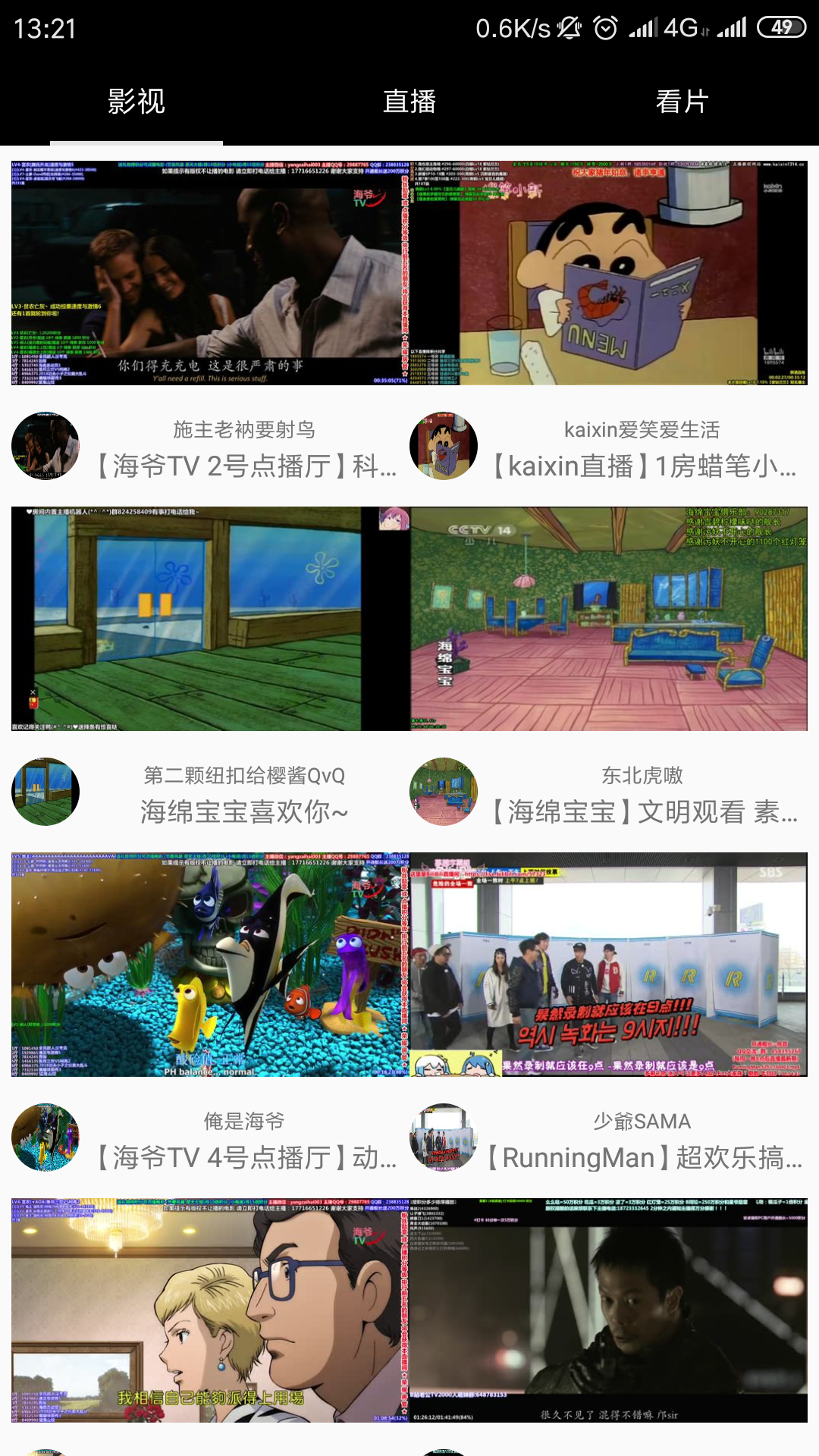
Task: Open 施主老衲要射鸟's 海爷TV 2号点播厅 stream
Action: pyautogui.click(x=210, y=273)
